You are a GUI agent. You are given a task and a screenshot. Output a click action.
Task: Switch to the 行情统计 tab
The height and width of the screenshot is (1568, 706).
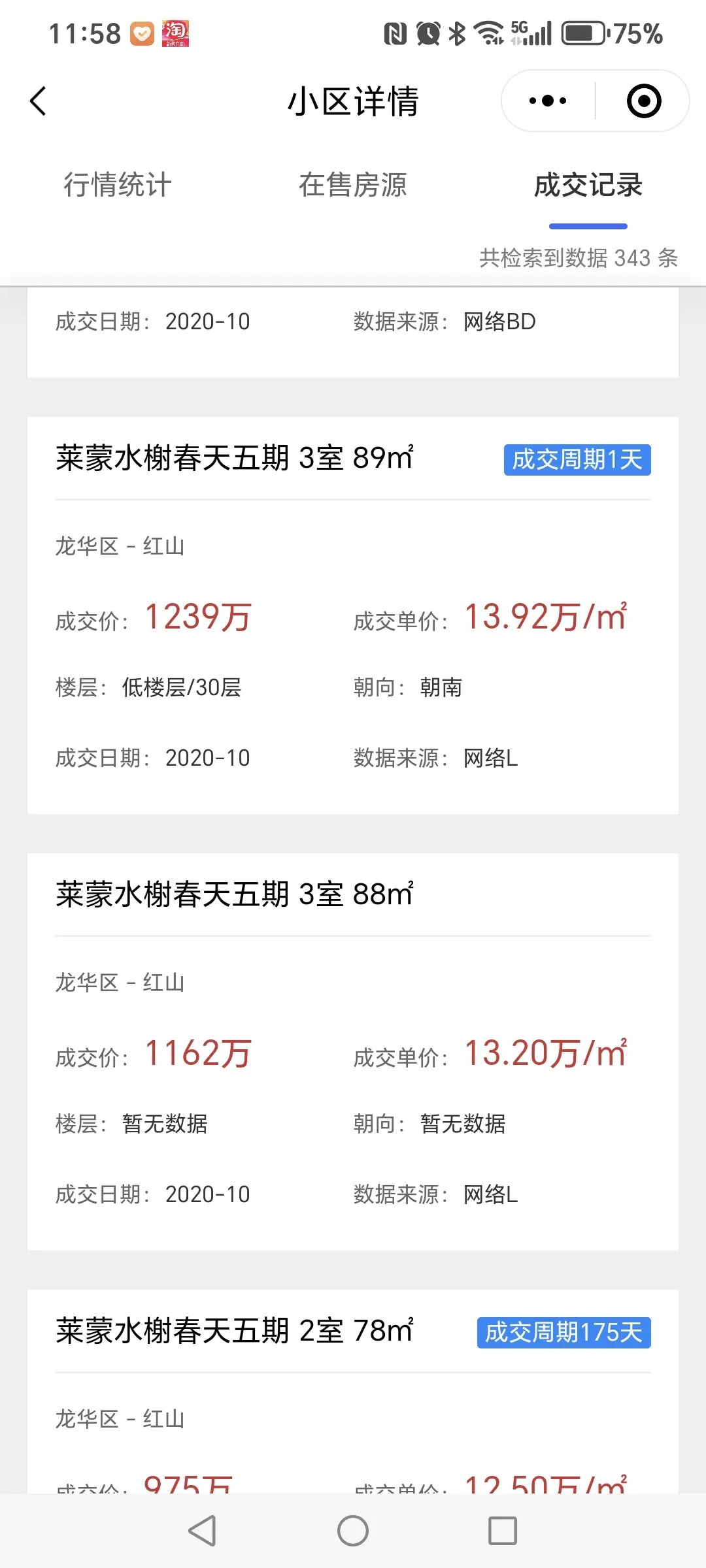(118, 185)
